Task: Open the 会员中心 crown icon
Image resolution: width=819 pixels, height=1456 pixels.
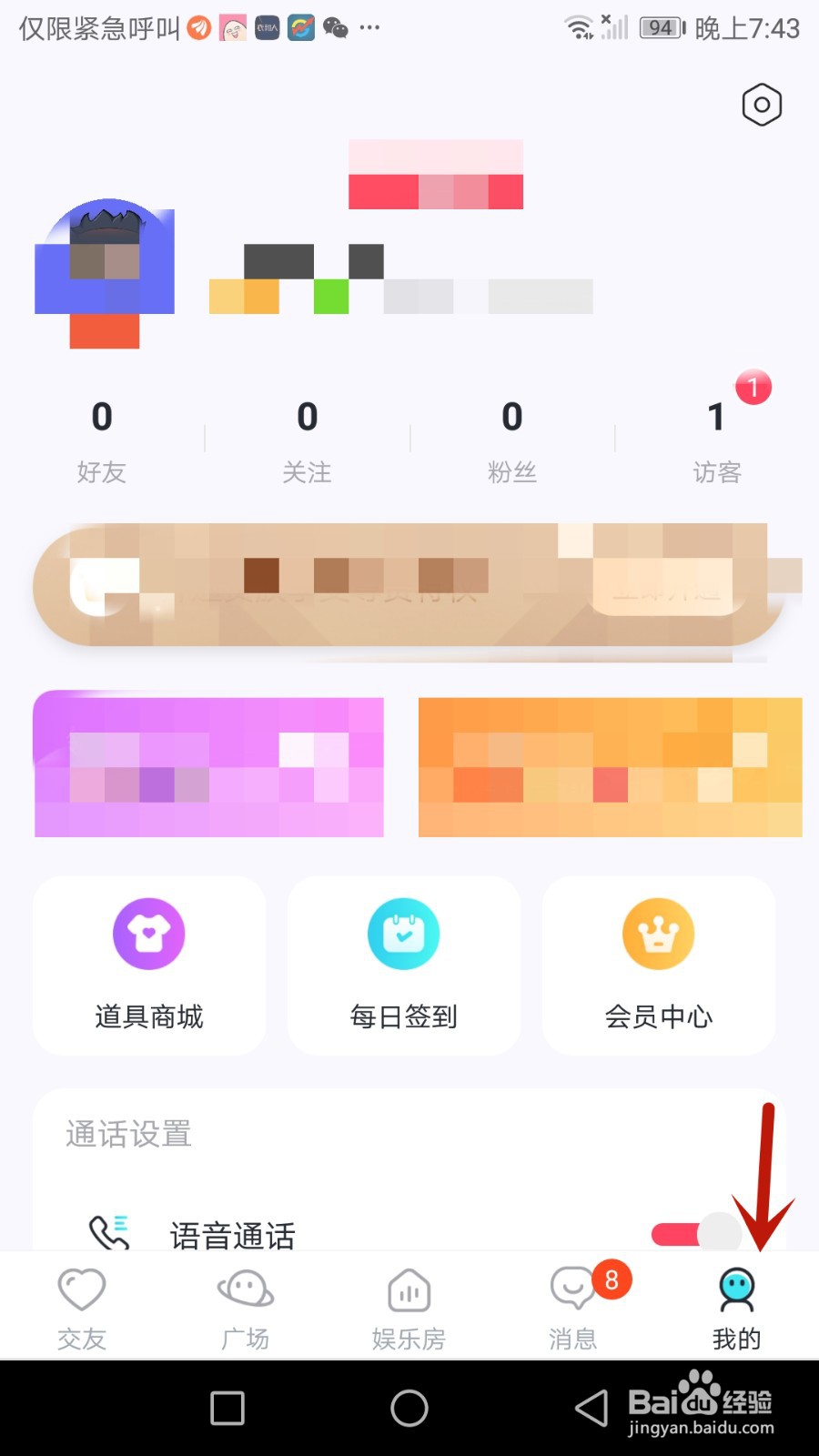Action: 658,933
